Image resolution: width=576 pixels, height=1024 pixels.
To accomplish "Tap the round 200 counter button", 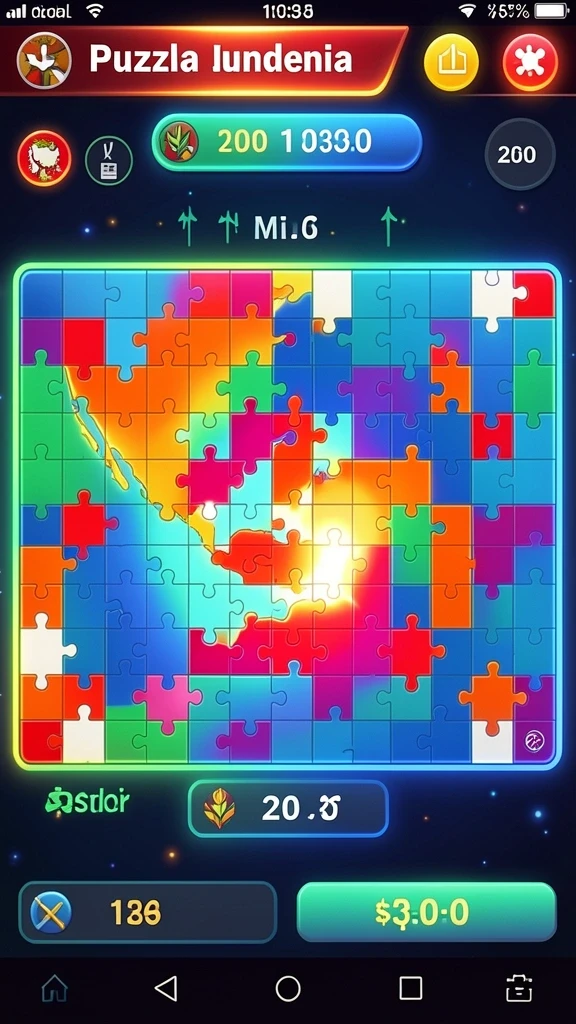I will 520,155.
